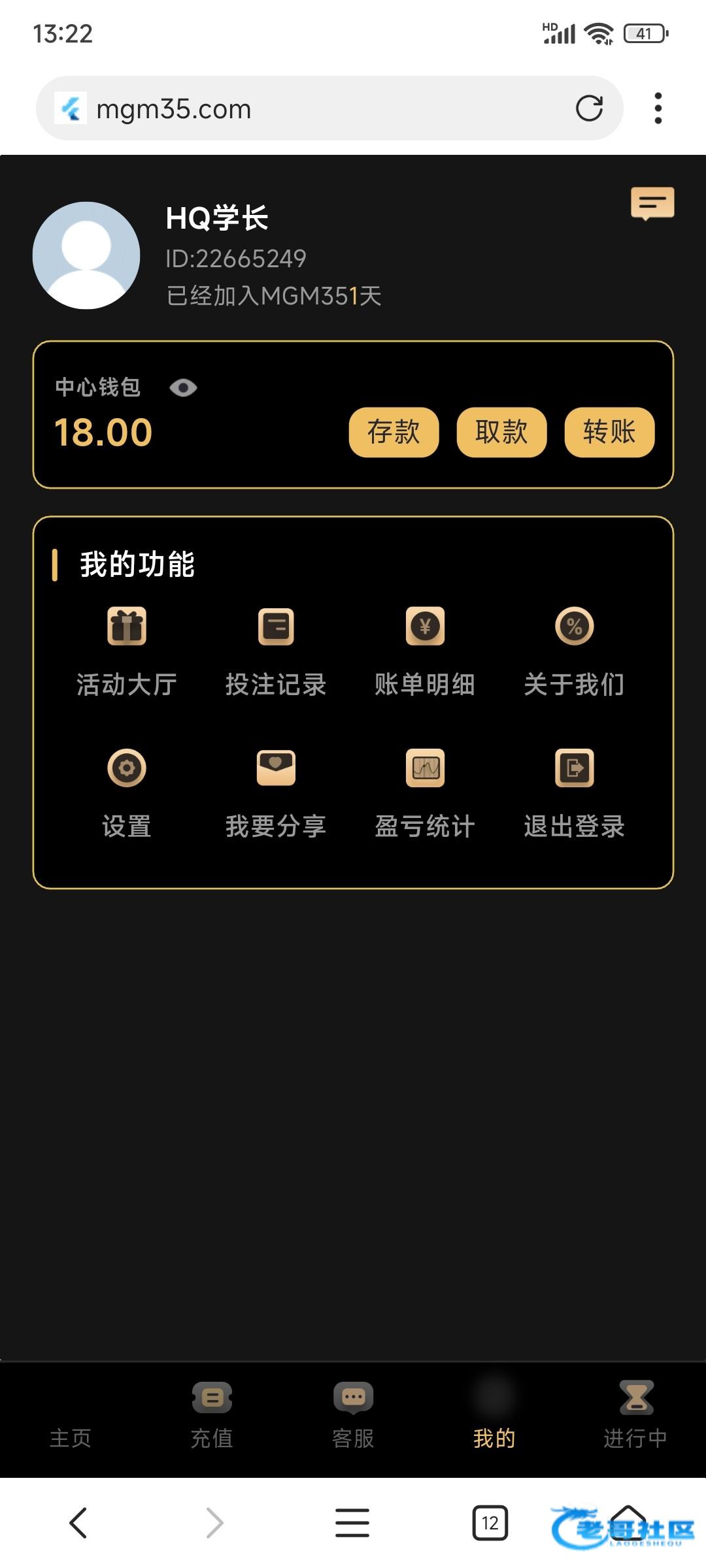
Task: Open 关于我们 about us
Action: [x=574, y=651]
